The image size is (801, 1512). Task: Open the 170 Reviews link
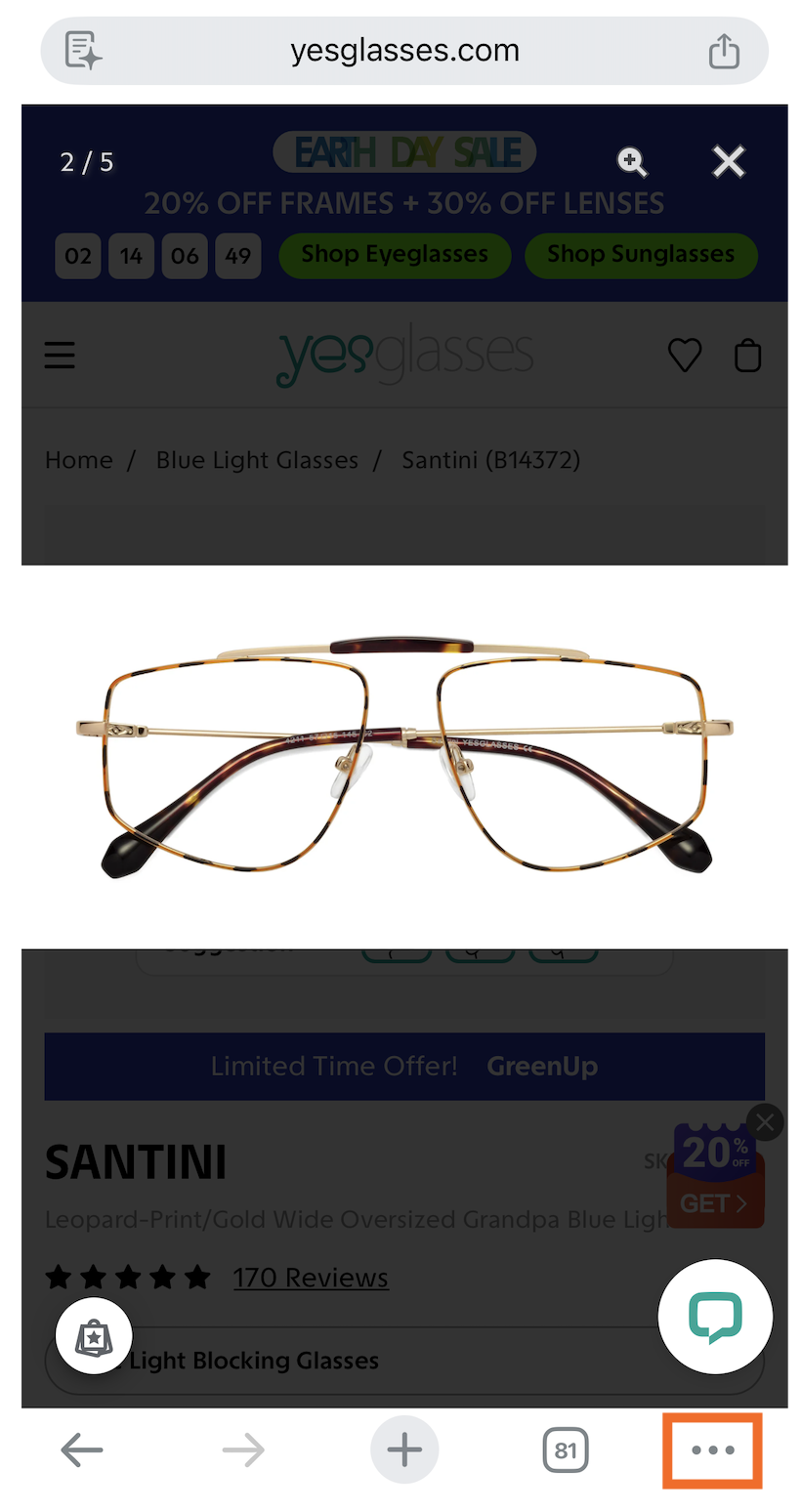[x=311, y=1278]
